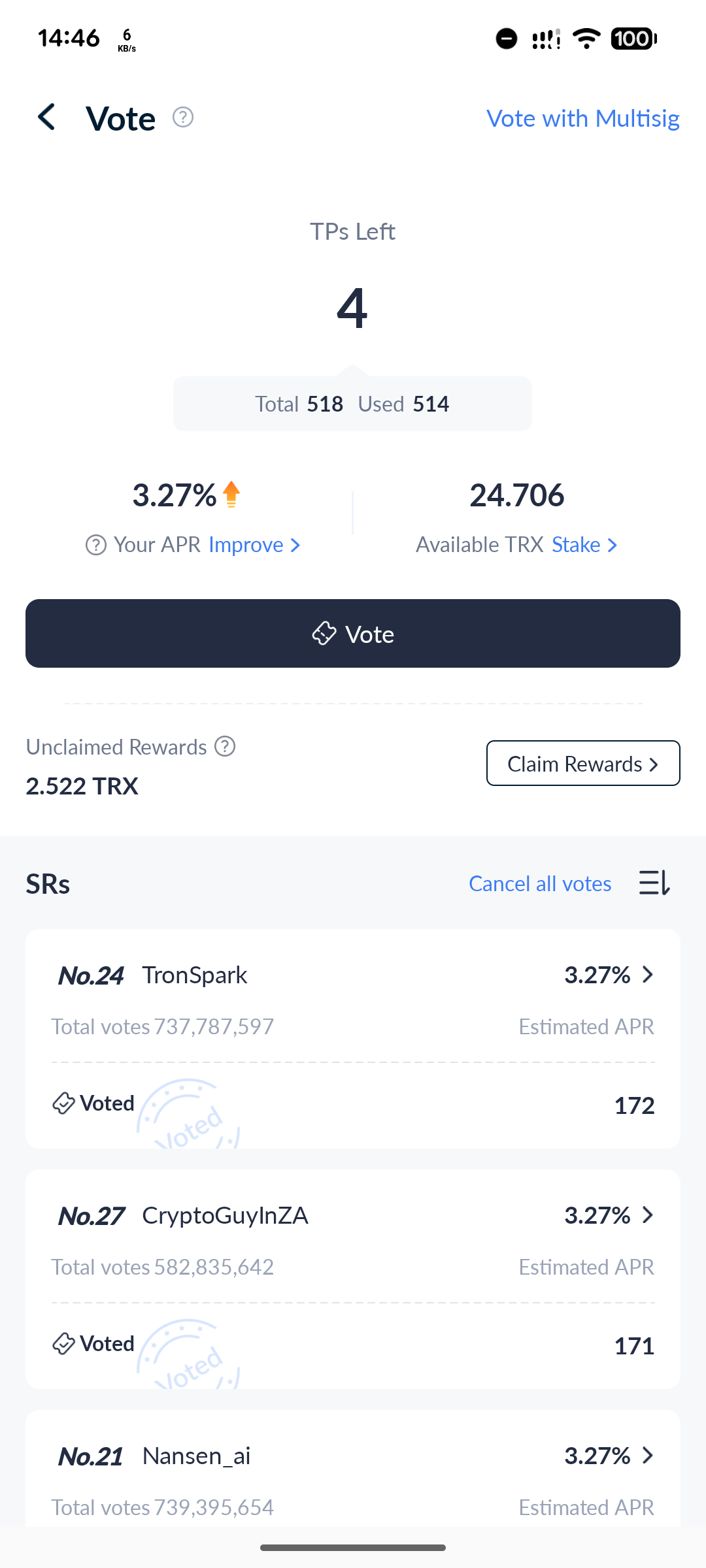Show info about Unclaimed Rewards
This screenshot has height=1568, width=706.
pyautogui.click(x=225, y=746)
